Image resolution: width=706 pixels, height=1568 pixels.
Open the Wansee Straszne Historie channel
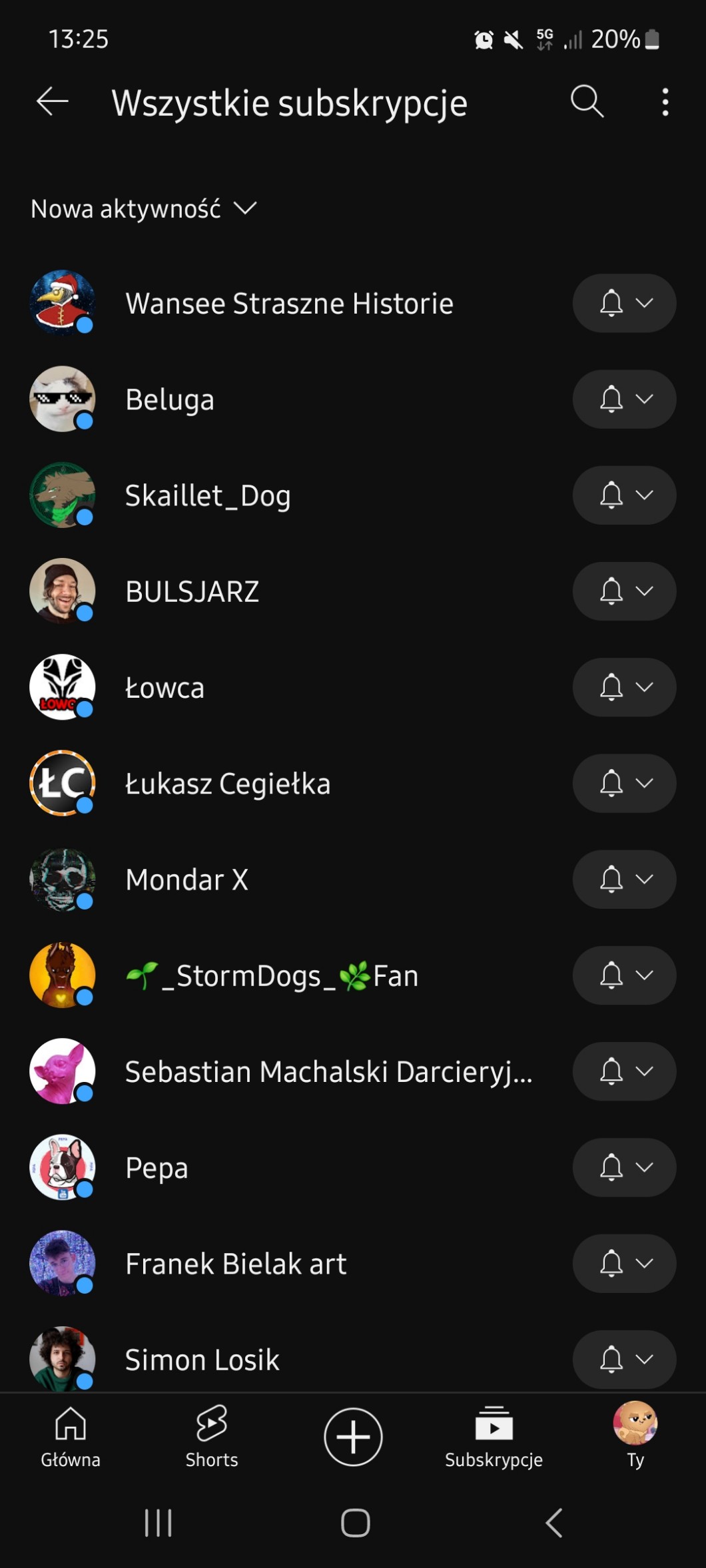pos(289,304)
